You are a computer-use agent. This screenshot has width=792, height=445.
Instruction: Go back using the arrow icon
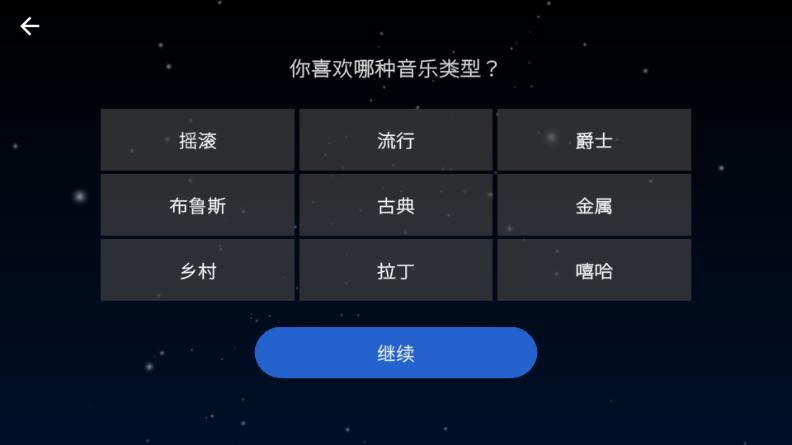pos(30,27)
